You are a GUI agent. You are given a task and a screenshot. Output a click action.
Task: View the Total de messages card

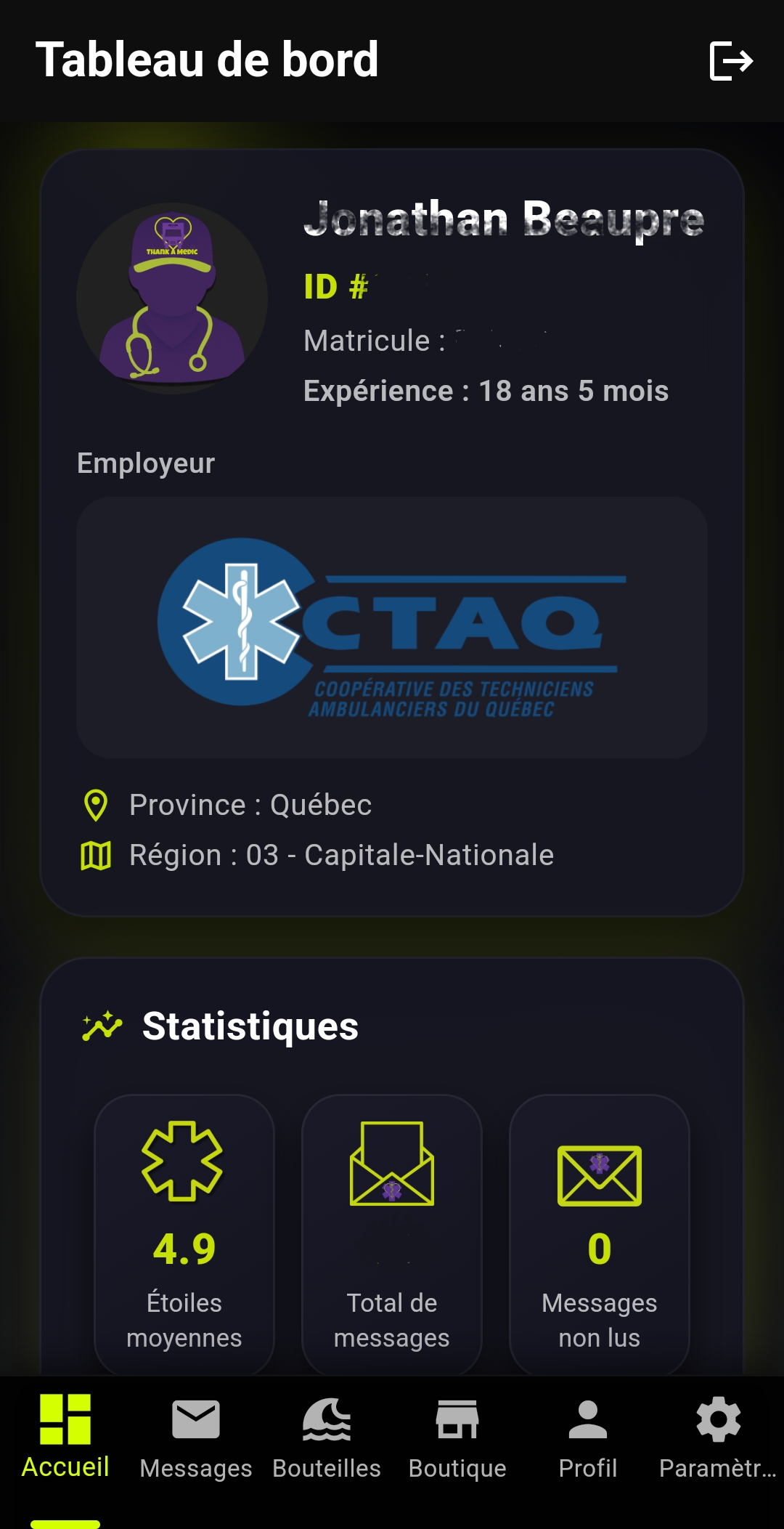392,1235
